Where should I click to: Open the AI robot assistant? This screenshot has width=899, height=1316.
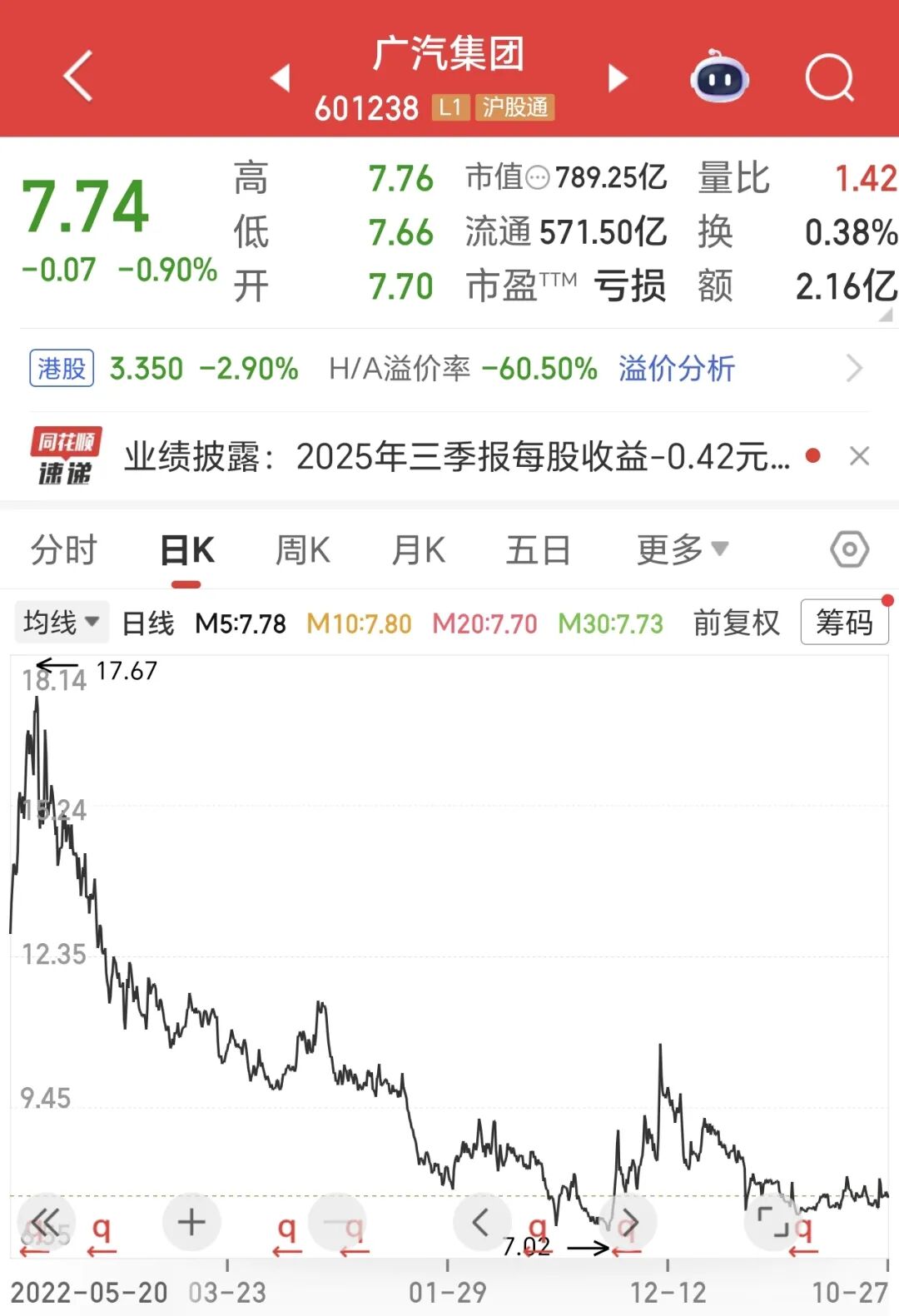[x=720, y=77]
